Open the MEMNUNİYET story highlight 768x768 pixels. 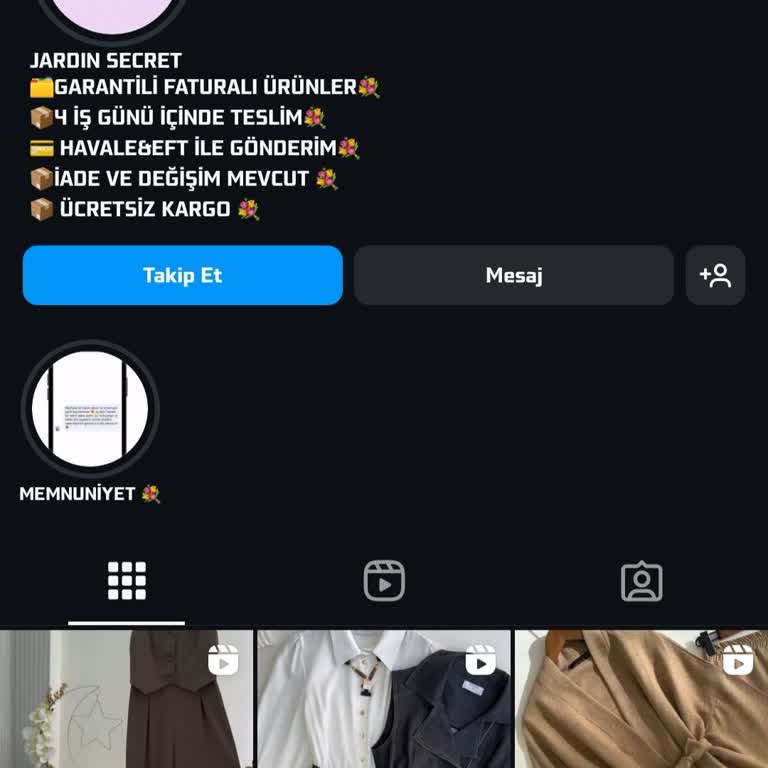pos(90,409)
